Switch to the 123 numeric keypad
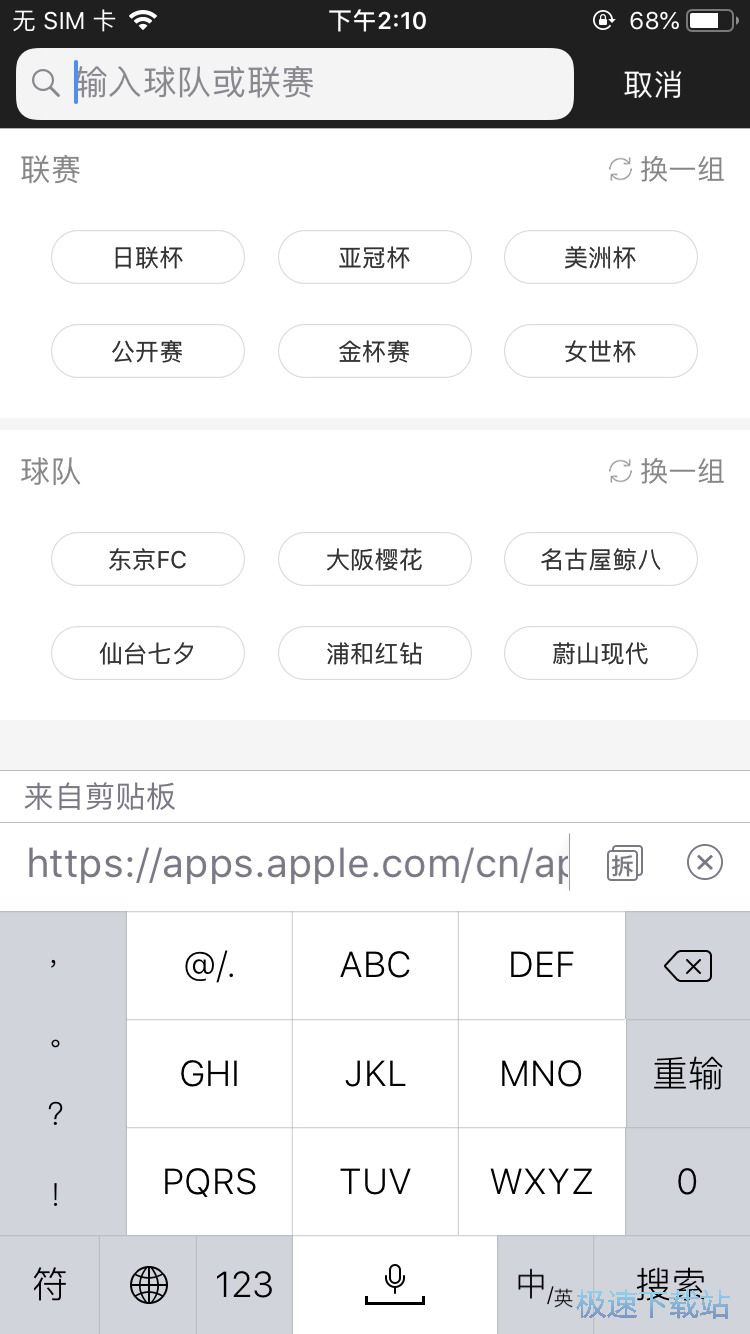The width and height of the screenshot is (750, 1334). point(244,1283)
